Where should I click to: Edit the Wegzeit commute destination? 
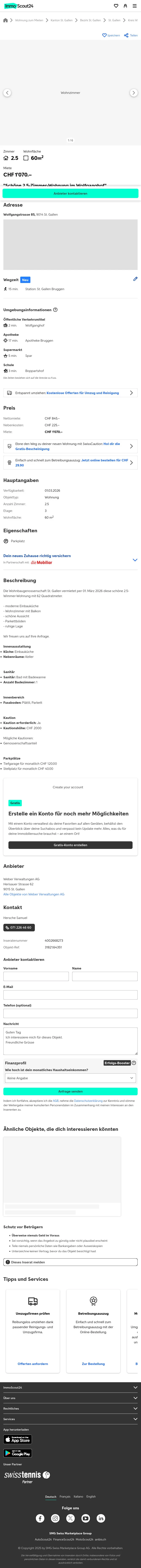click(x=135, y=279)
